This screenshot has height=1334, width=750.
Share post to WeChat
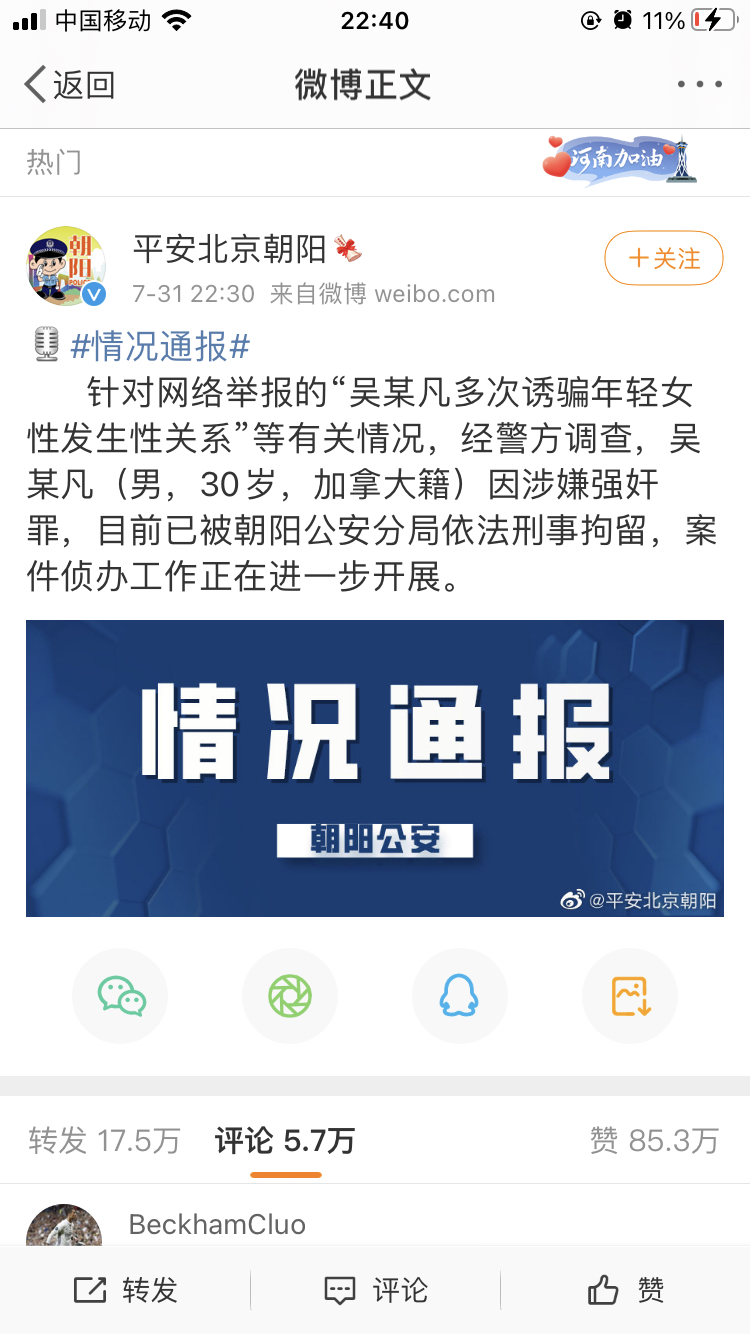(x=121, y=996)
